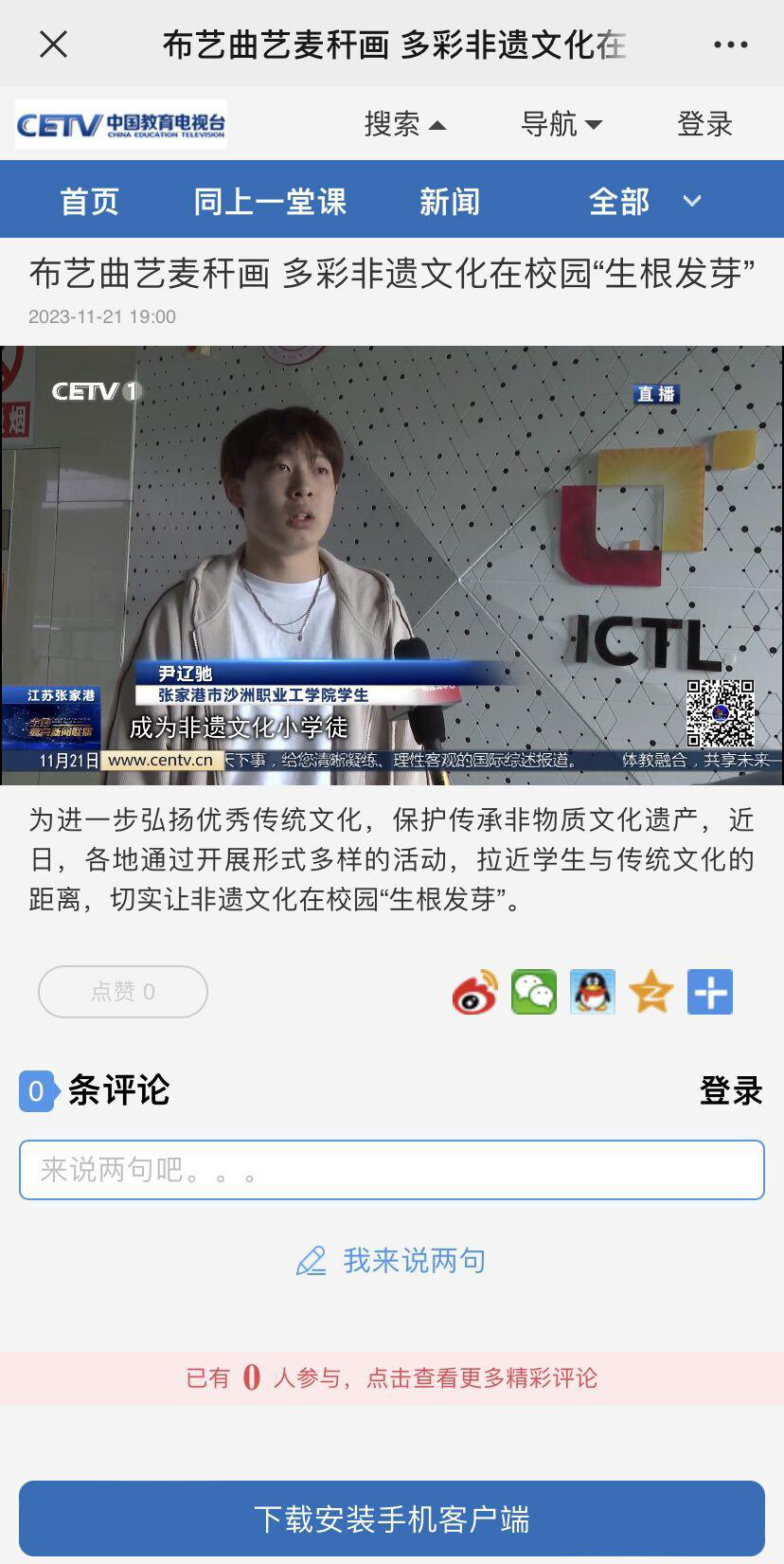The width and height of the screenshot is (784, 1564).
Task: Expand the 全部 category menu
Action: 644,201
